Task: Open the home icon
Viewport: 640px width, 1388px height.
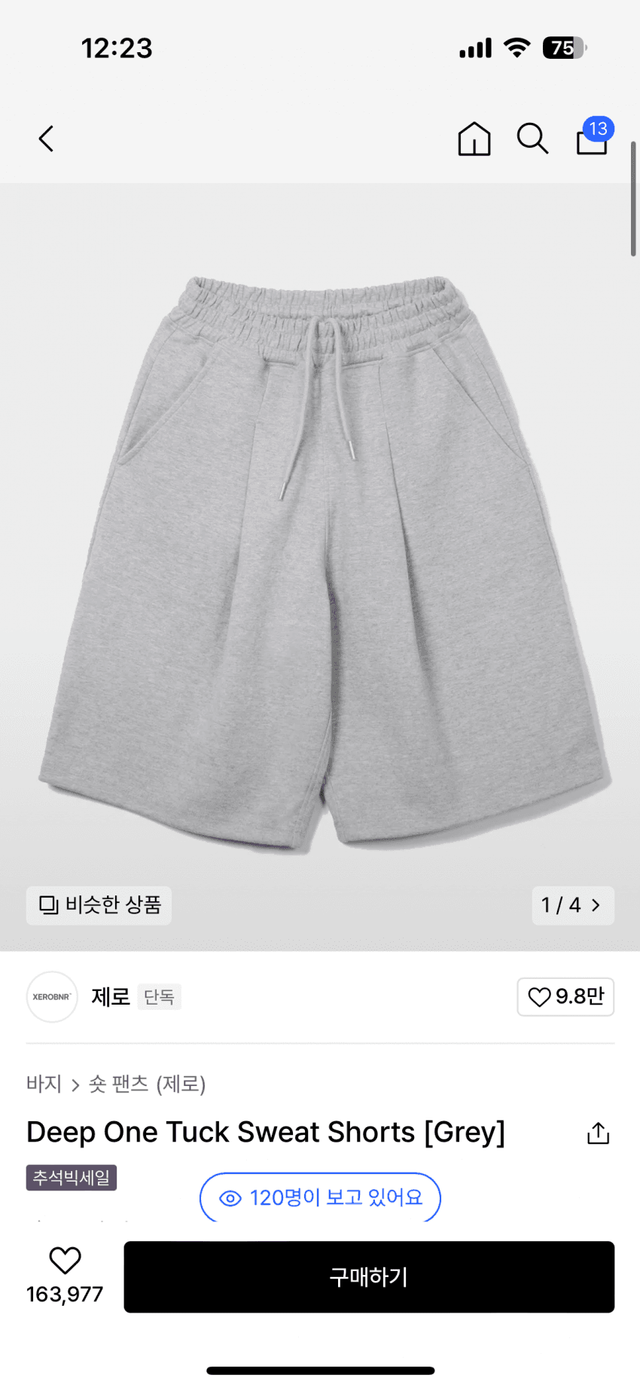Action: click(x=474, y=139)
